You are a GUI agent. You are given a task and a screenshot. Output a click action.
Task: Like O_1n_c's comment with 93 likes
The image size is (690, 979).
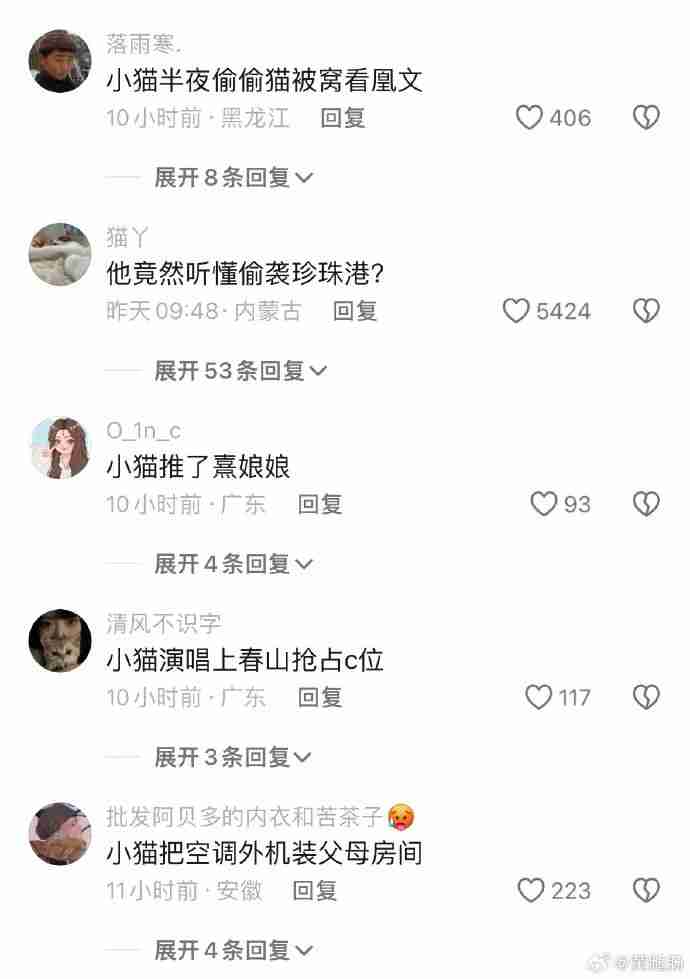(543, 504)
